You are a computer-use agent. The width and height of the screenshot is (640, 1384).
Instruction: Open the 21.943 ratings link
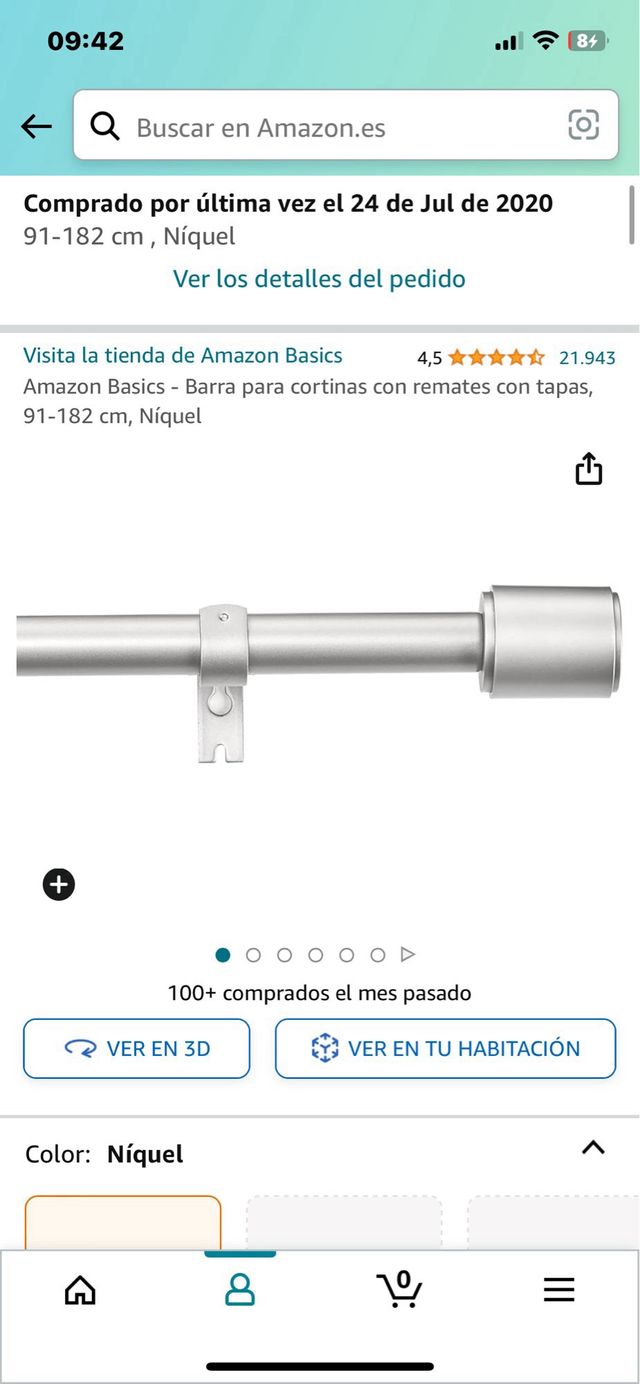587,358
